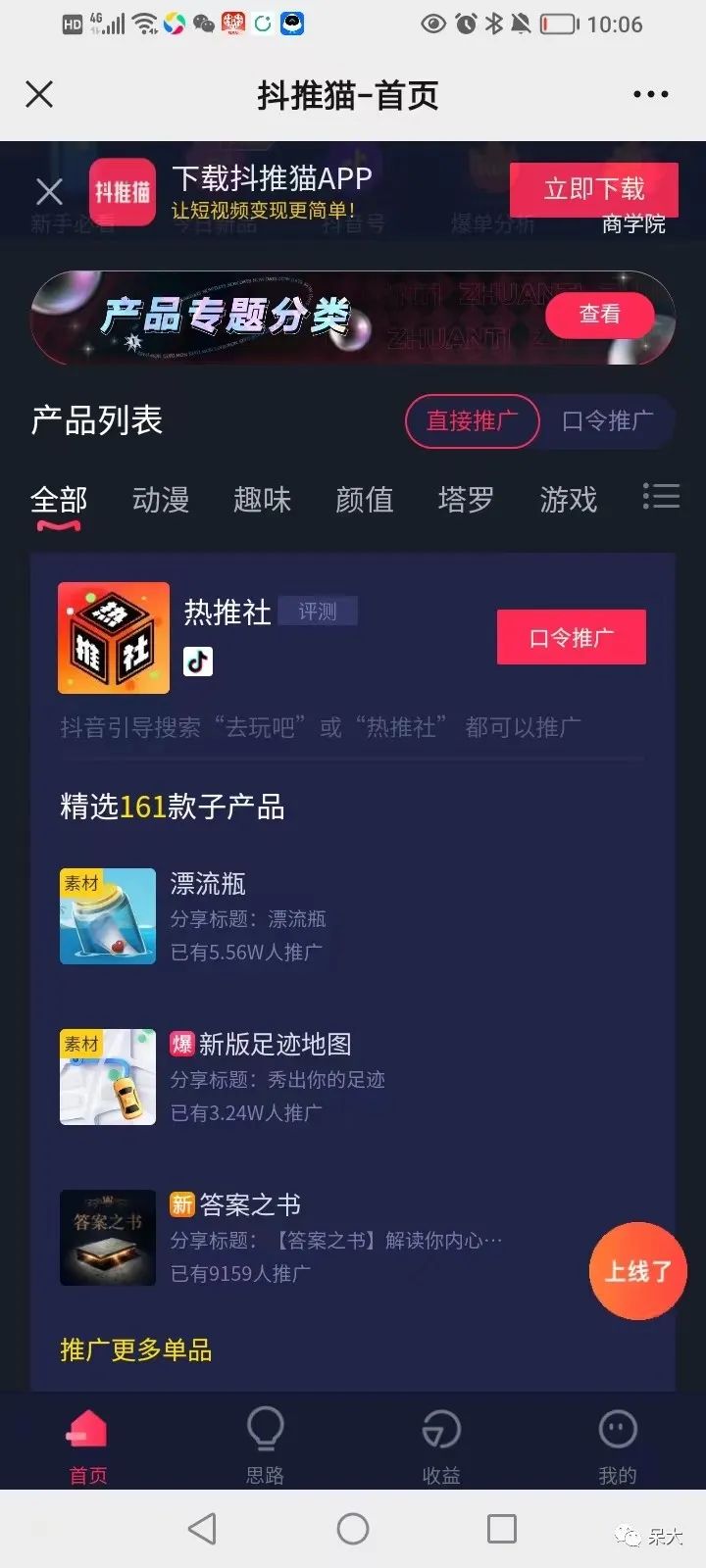Open the 收益 earnings icon in bottom bar
The image size is (706, 1568).
pyautogui.click(x=440, y=1433)
